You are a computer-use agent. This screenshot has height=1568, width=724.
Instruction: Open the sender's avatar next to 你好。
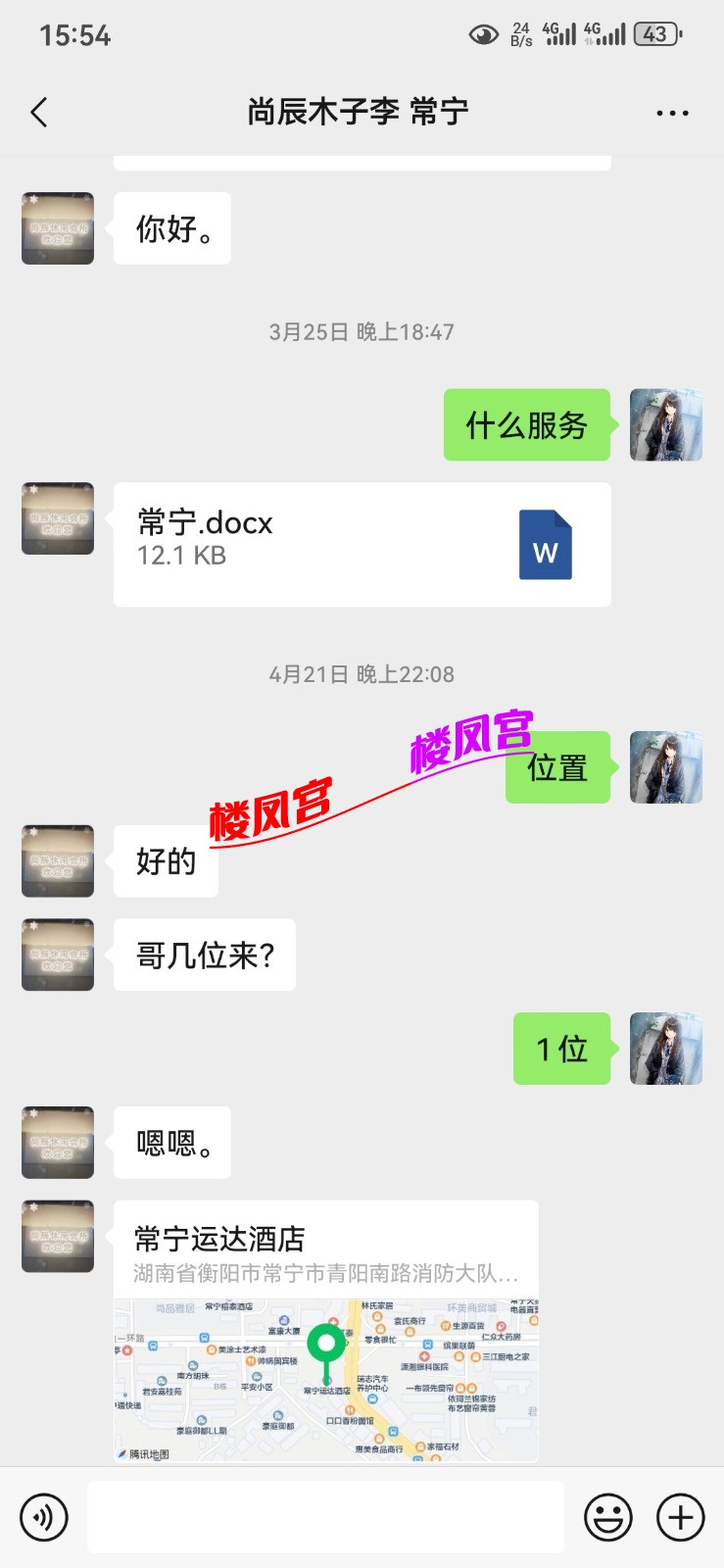[x=56, y=227]
